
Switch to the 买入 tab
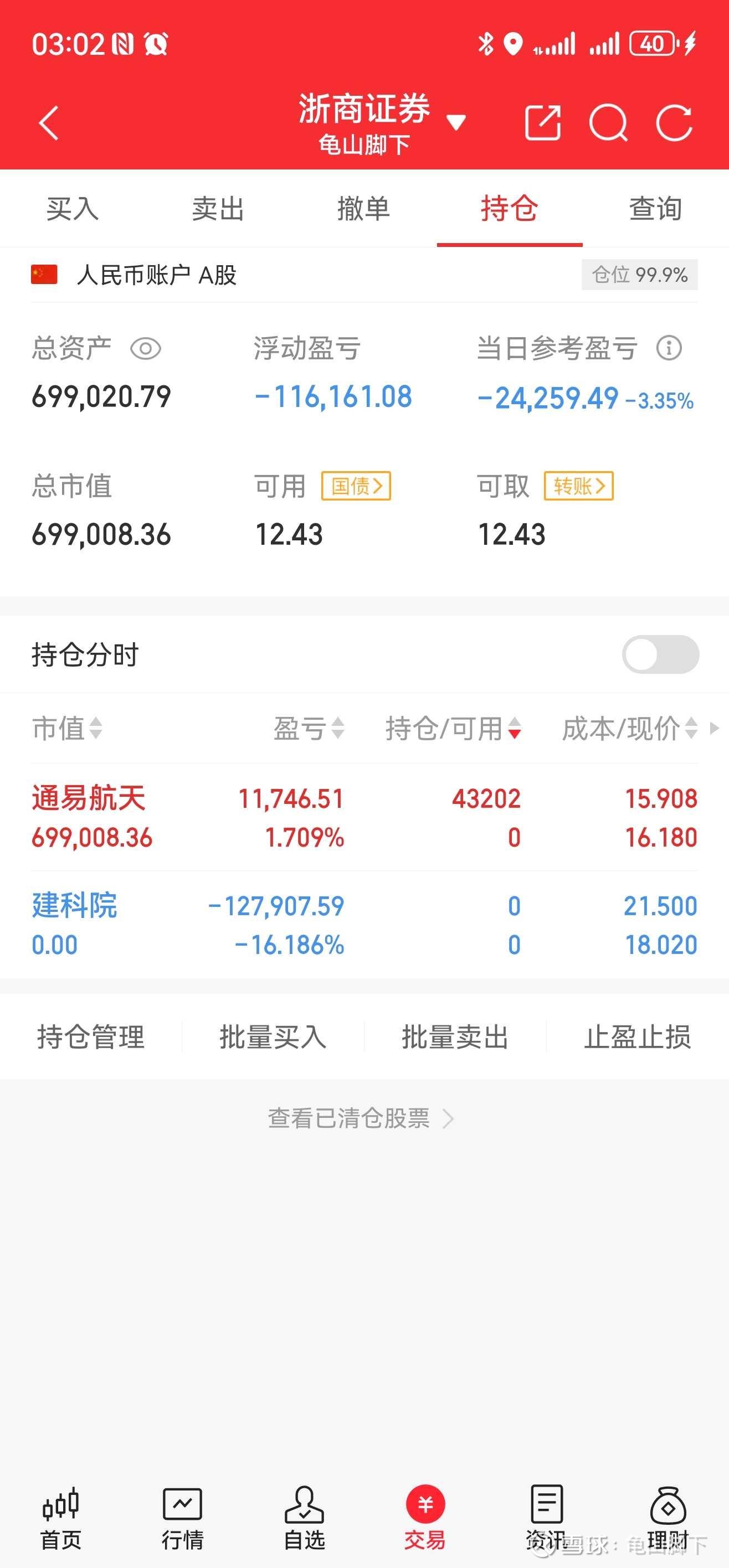point(73,209)
